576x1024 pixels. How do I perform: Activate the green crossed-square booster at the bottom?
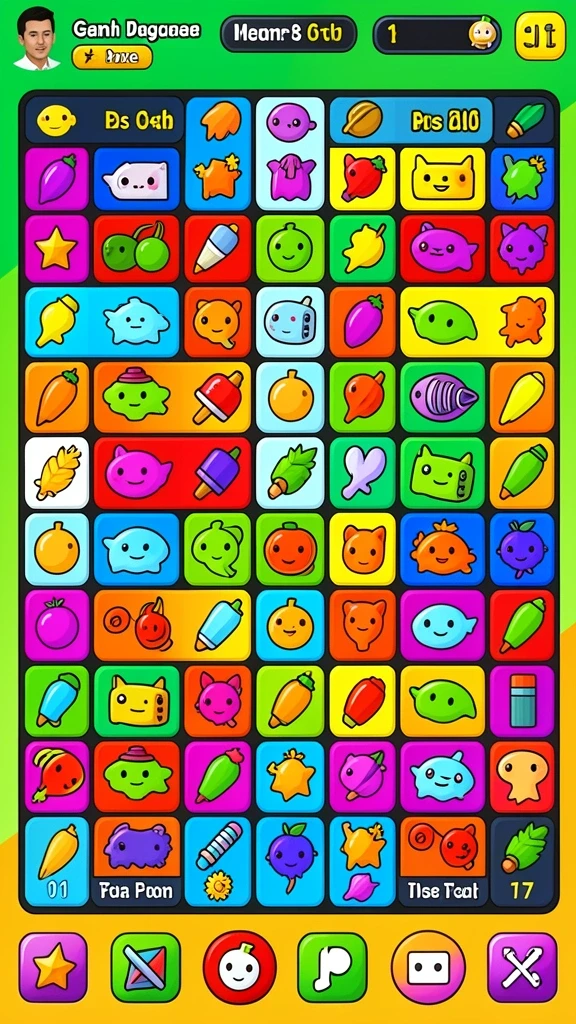coord(145,967)
